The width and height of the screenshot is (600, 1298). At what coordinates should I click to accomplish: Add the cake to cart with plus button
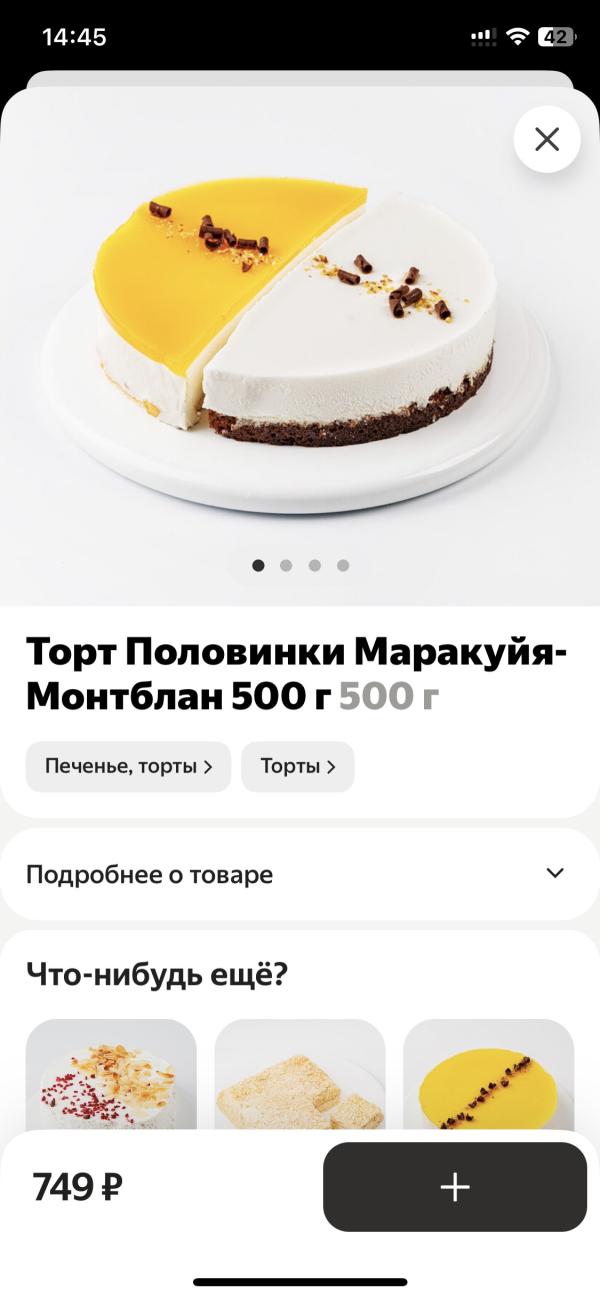click(x=454, y=1187)
